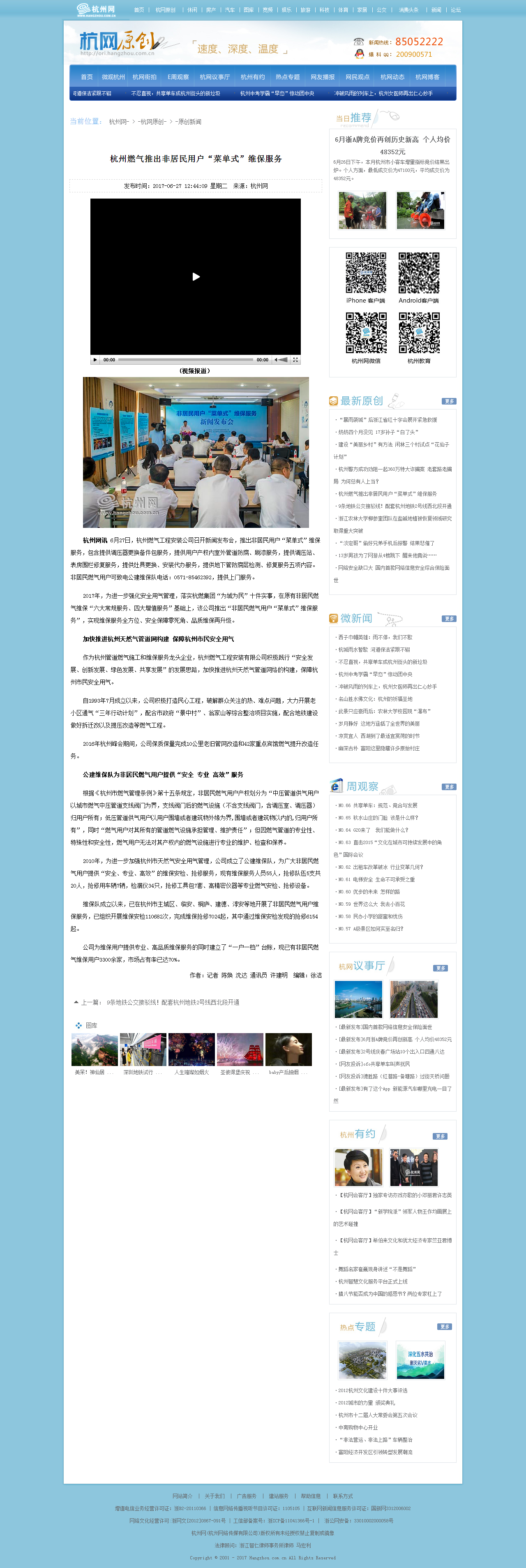Show more 最新原创 articles
Image resolution: width=526 pixels, height=1568 pixels.
pyautogui.click(x=449, y=401)
